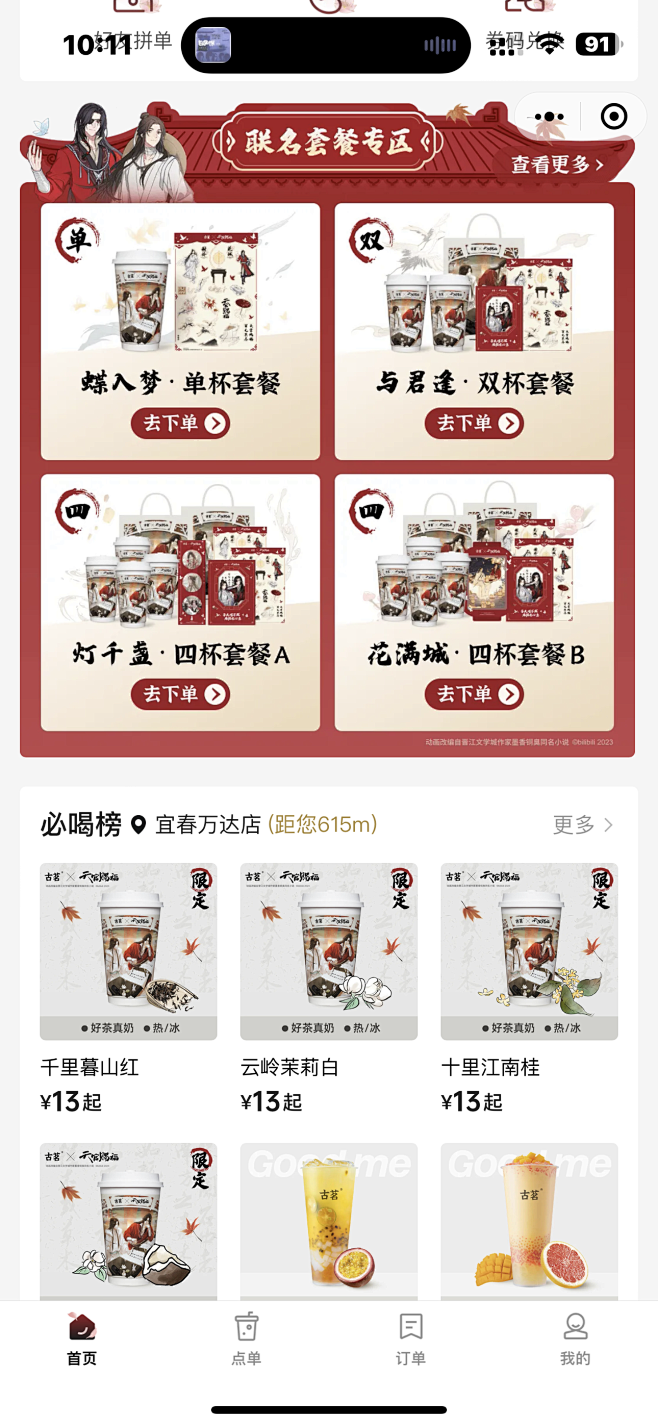This screenshot has width=658, height=1426.
Task: Tap 查看更多 in the 联名套餐专区 banner
Action: 558,165
